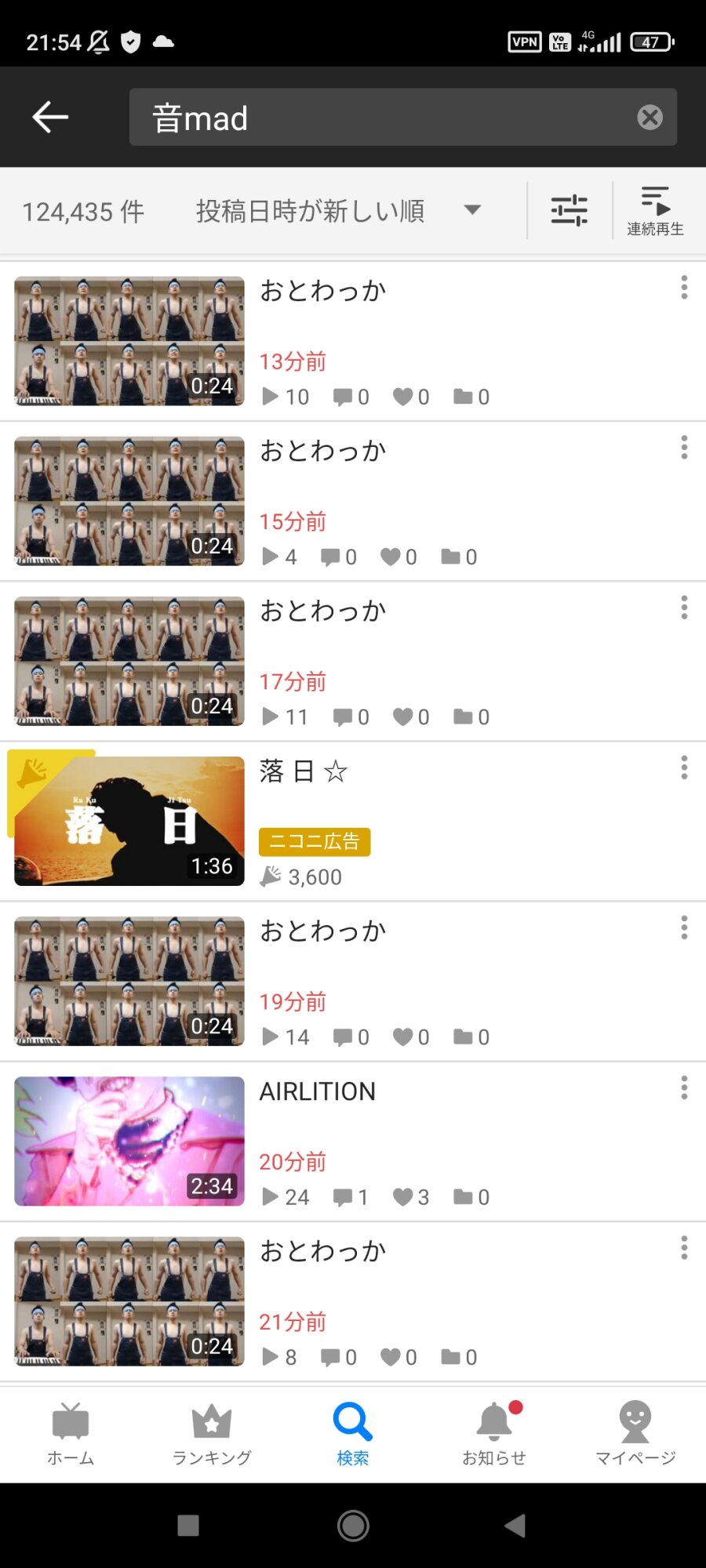The width and height of the screenshot is (706, 1568).
Task: Switch to the ランキング tab
Action: click(x=212, y=1434)
